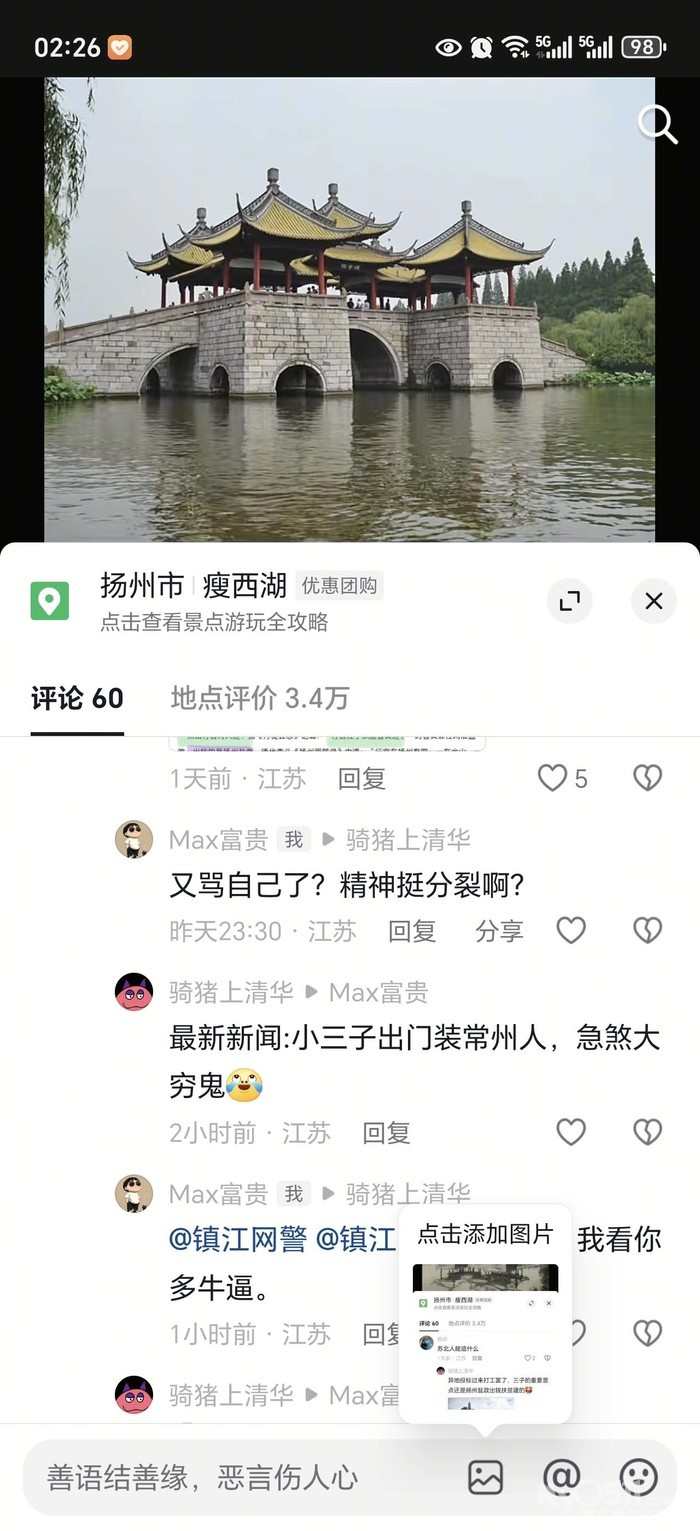Reply to the 又骂自己了 comment

coord(412,931)
